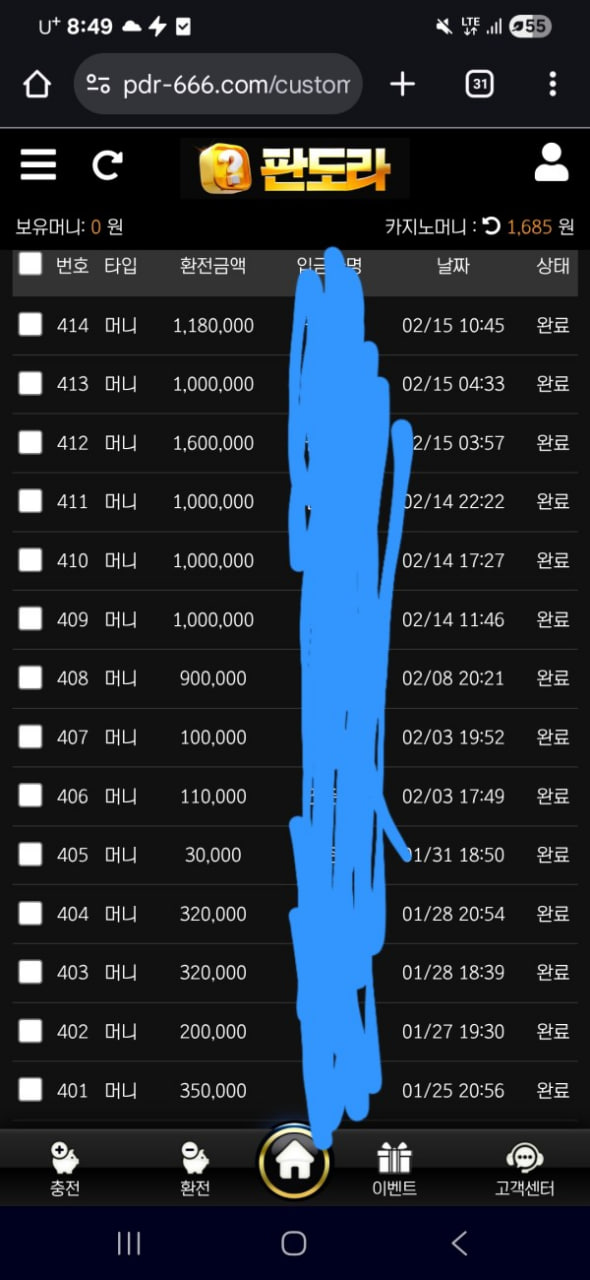Open the 이벤트 tab

point(394,1170)
